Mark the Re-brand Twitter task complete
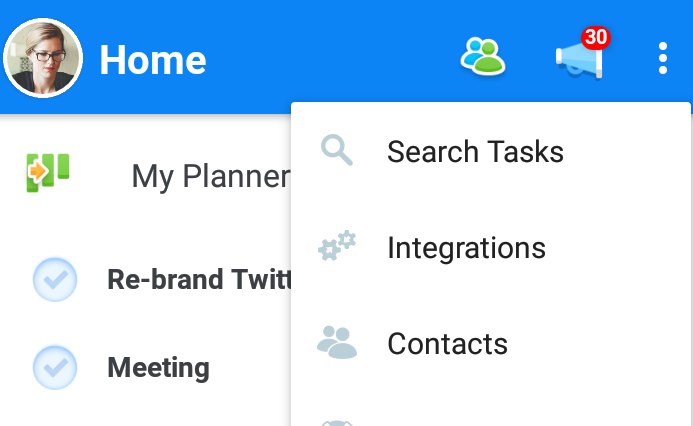 pyautogui.click(x=55, y=280)
